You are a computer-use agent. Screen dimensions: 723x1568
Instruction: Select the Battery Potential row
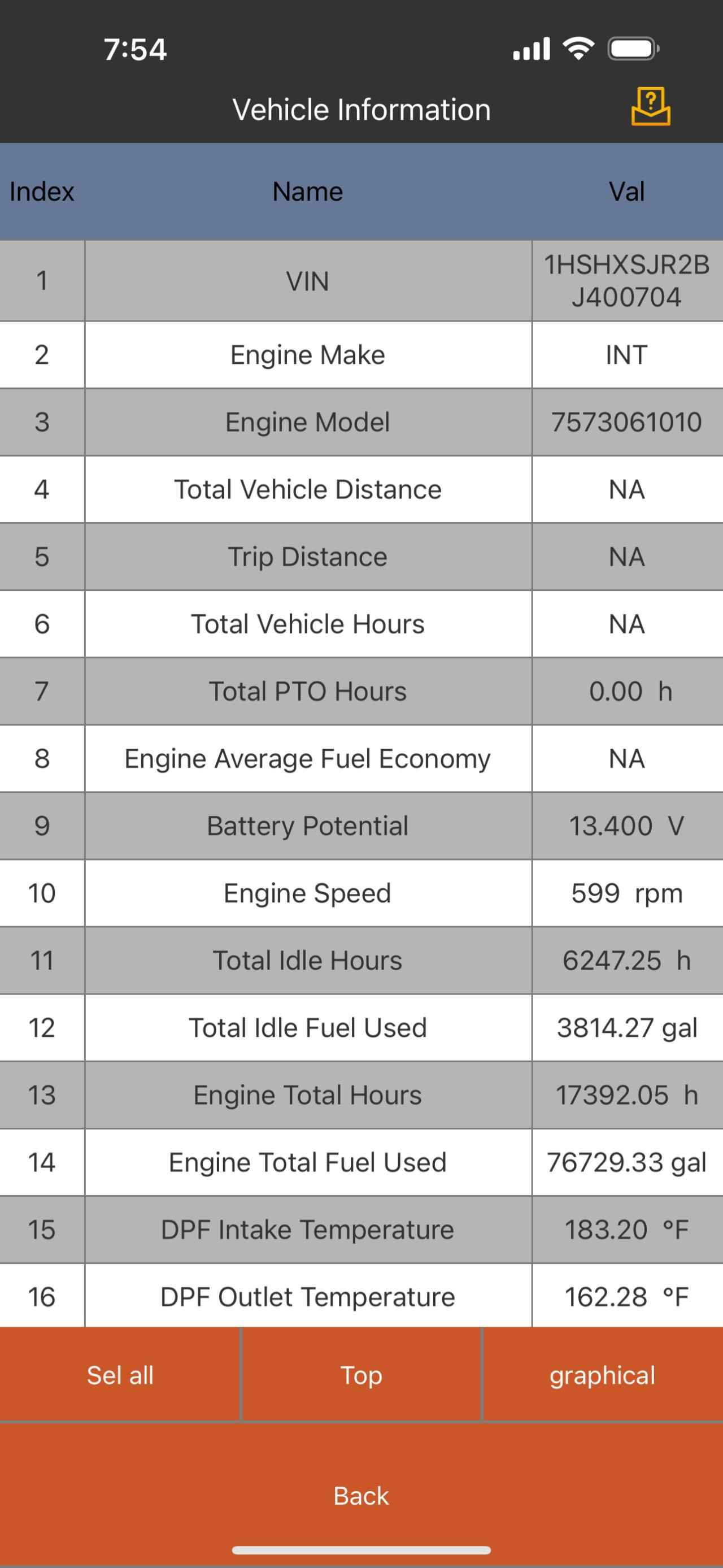(307, 826)
